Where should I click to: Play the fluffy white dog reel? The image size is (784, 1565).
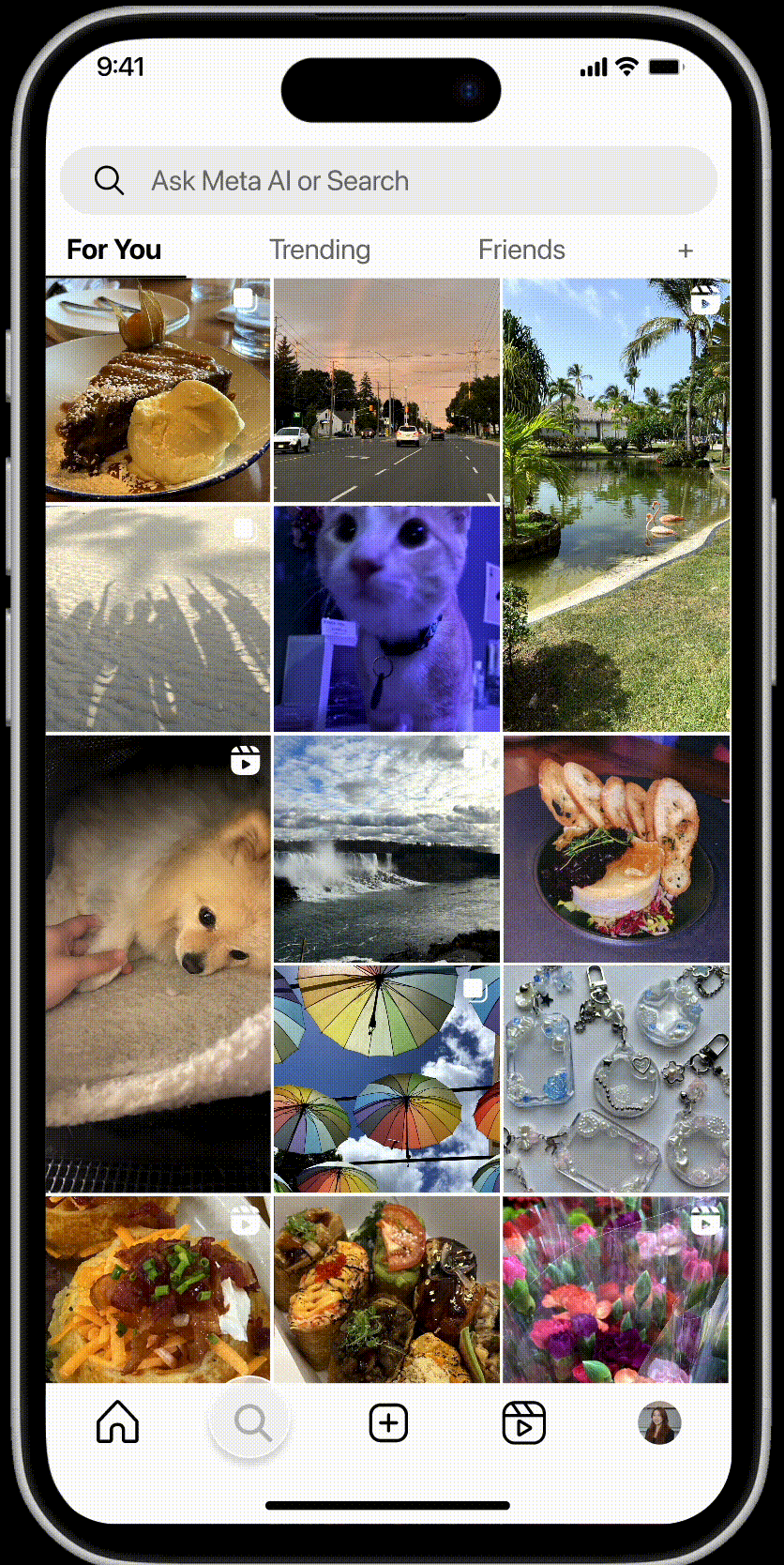[158, 964]
